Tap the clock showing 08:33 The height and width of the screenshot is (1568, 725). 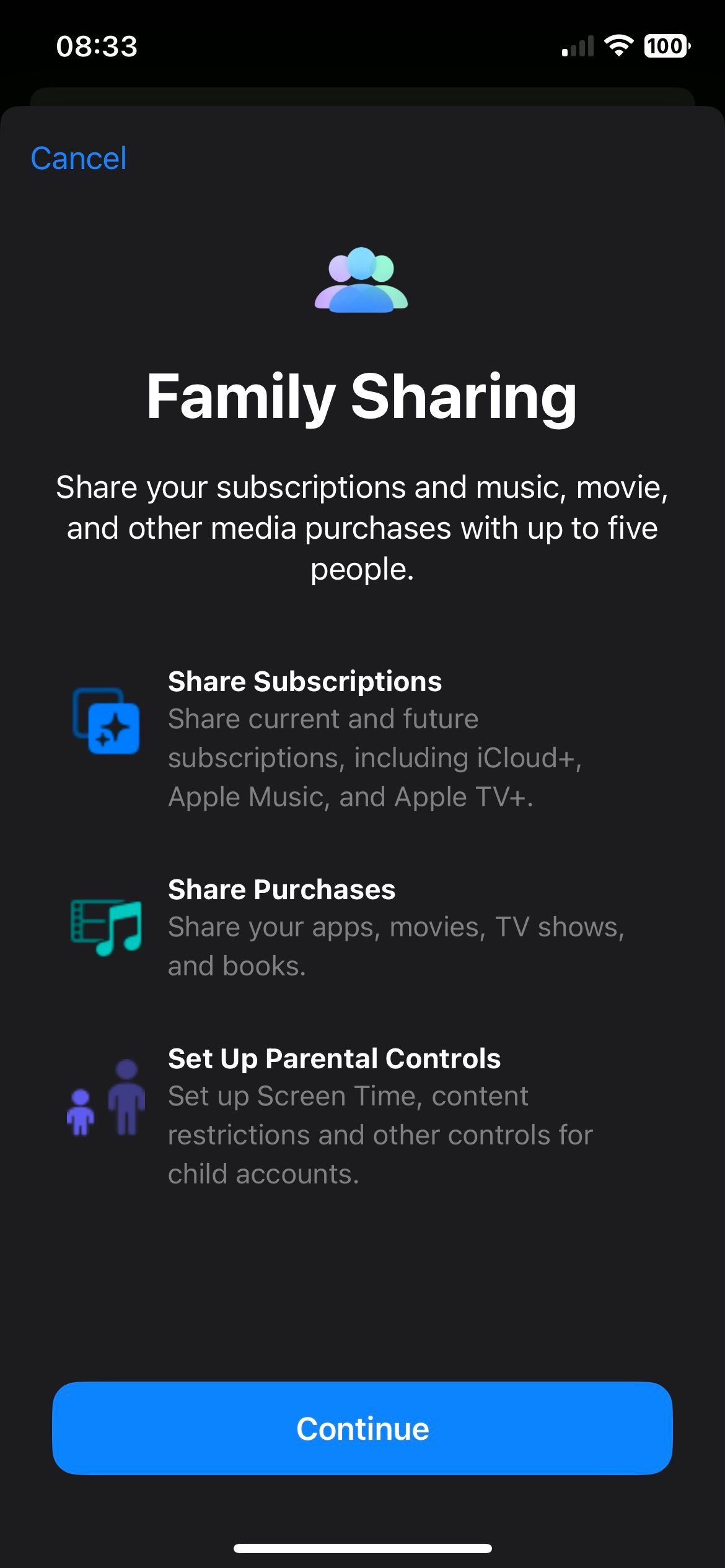[96, 45]
